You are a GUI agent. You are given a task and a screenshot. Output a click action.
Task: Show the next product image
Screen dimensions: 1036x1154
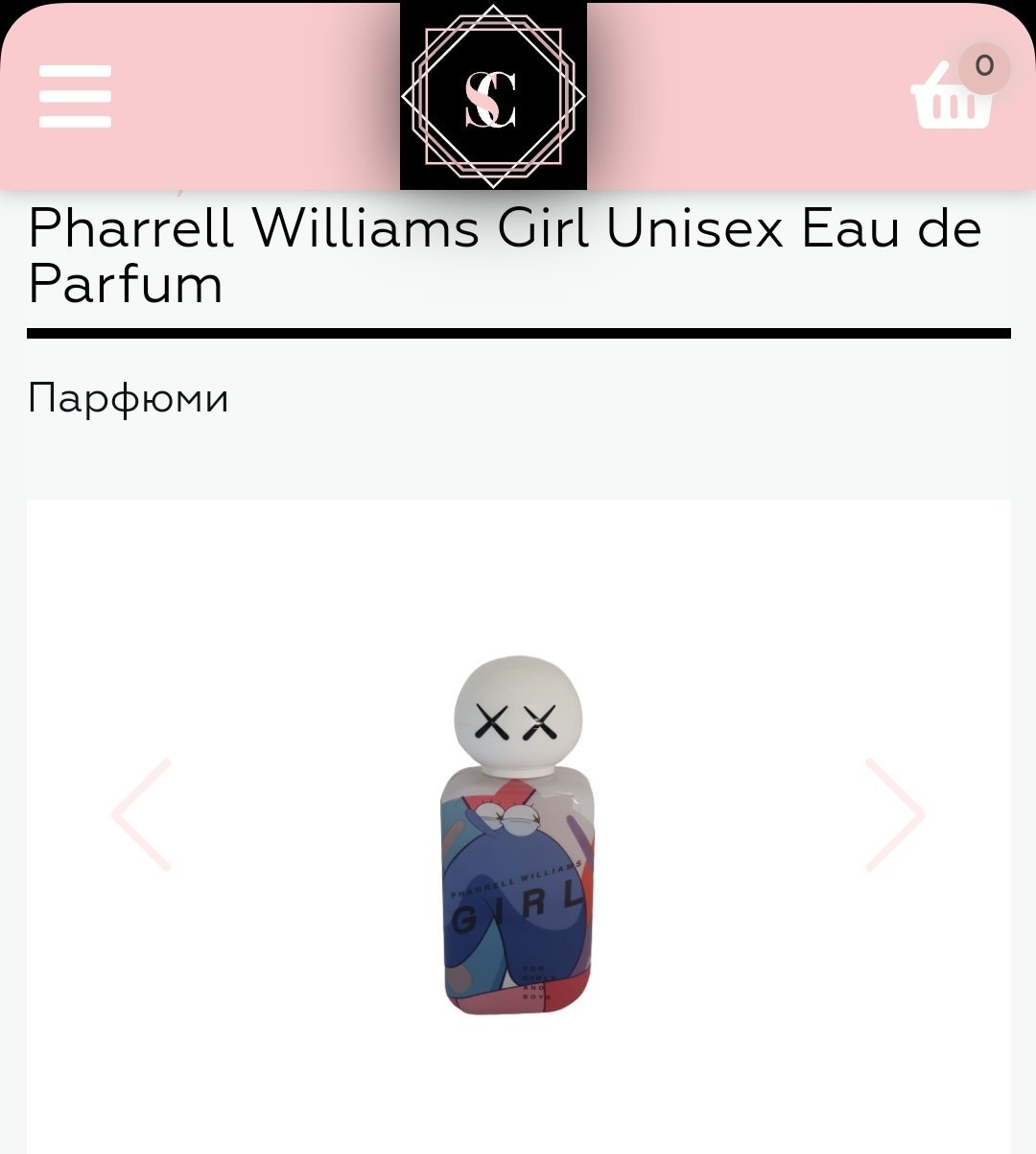tap(895, 814)
